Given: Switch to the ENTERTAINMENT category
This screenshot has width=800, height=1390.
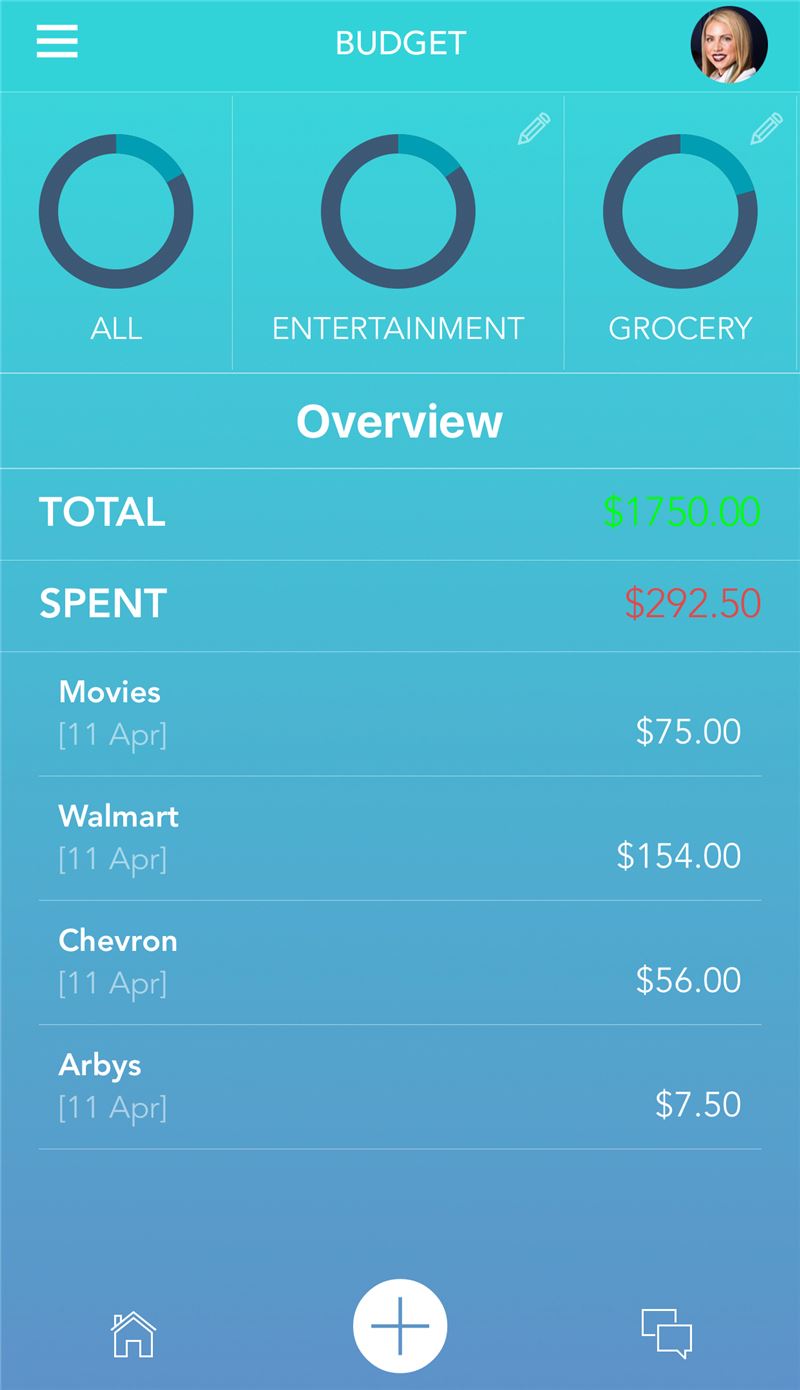Looking at the screenshot, I should coord(398,233).
